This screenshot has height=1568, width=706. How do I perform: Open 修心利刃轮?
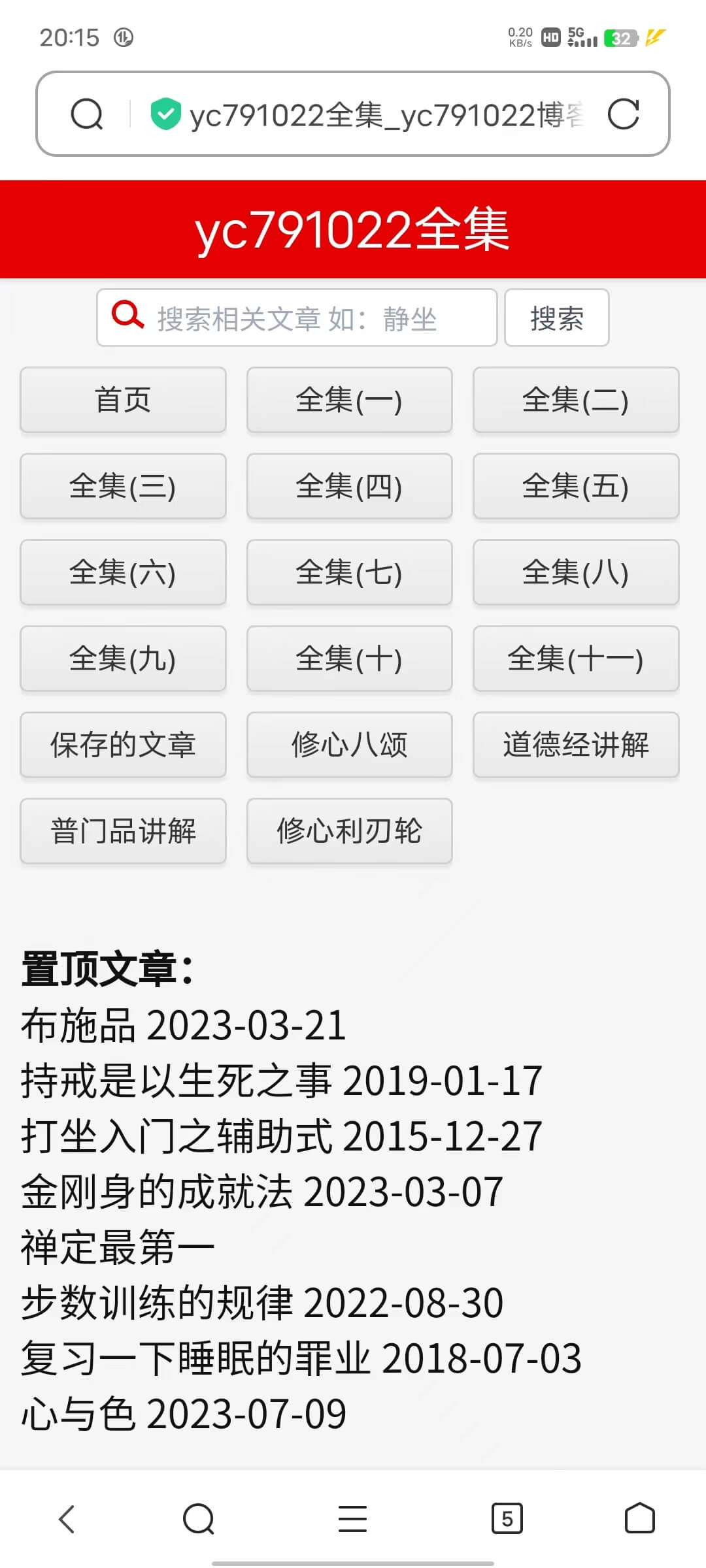(350, 831)
